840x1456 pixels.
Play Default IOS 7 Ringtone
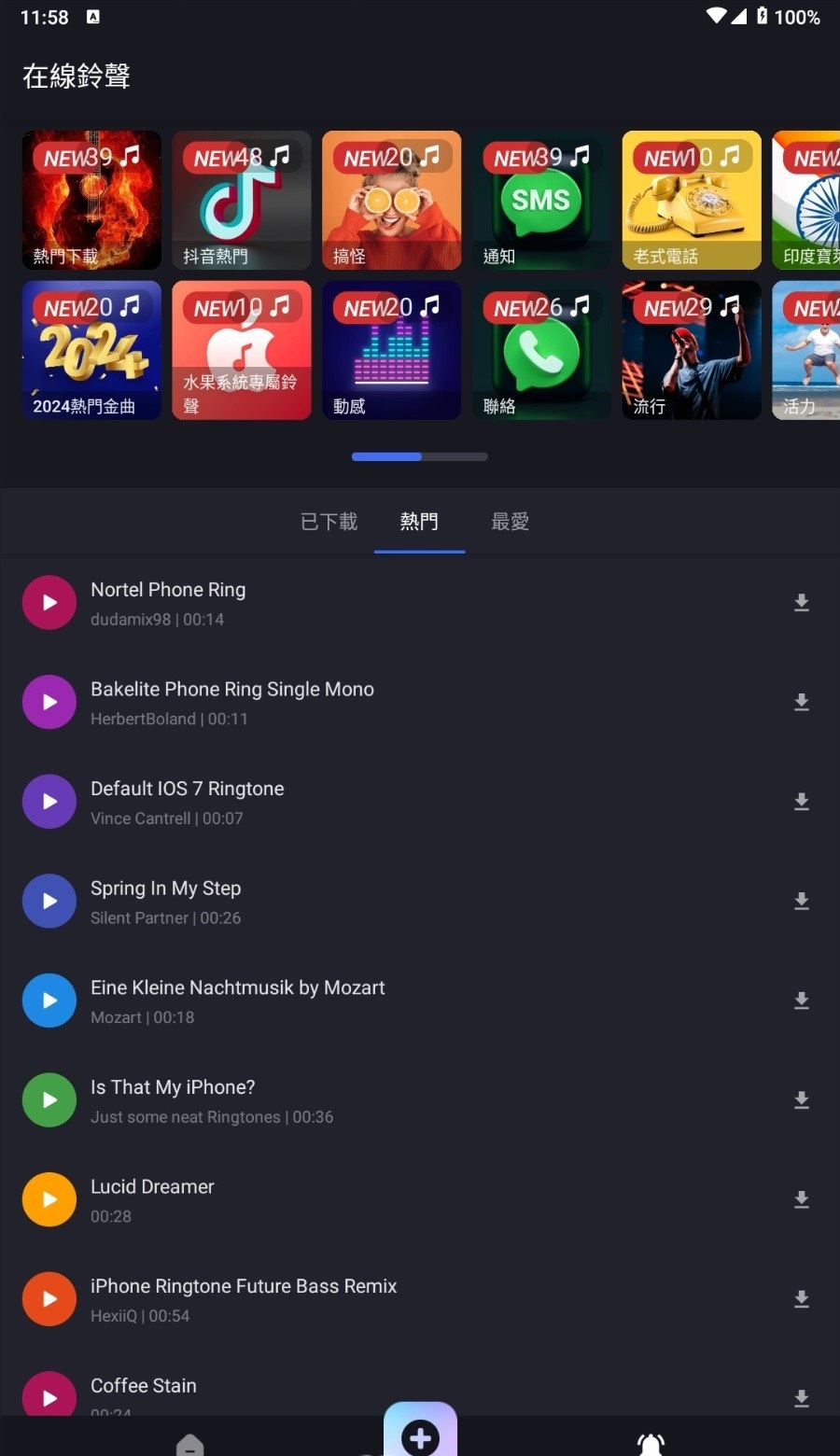click(x=49, y=802)
